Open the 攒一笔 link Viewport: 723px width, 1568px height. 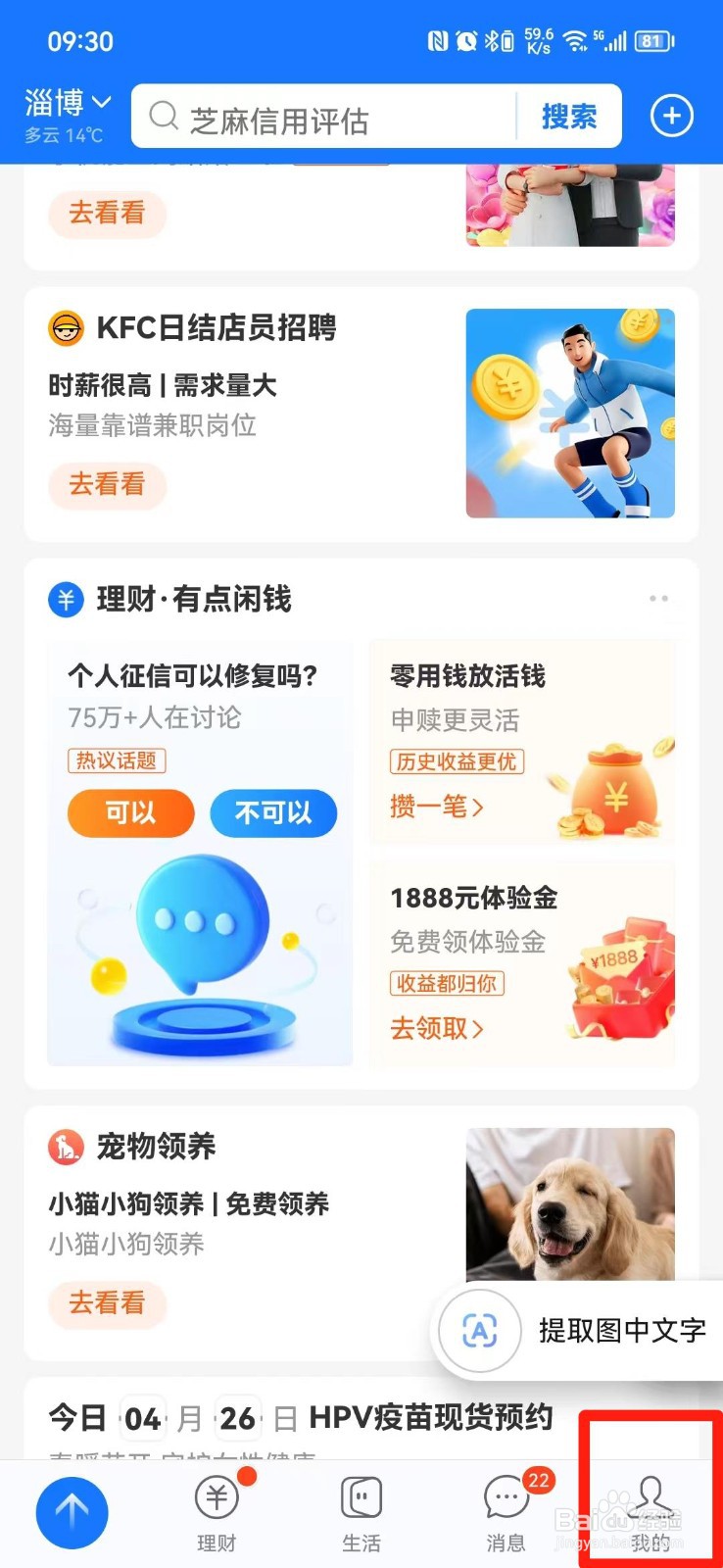coord(437,807)
